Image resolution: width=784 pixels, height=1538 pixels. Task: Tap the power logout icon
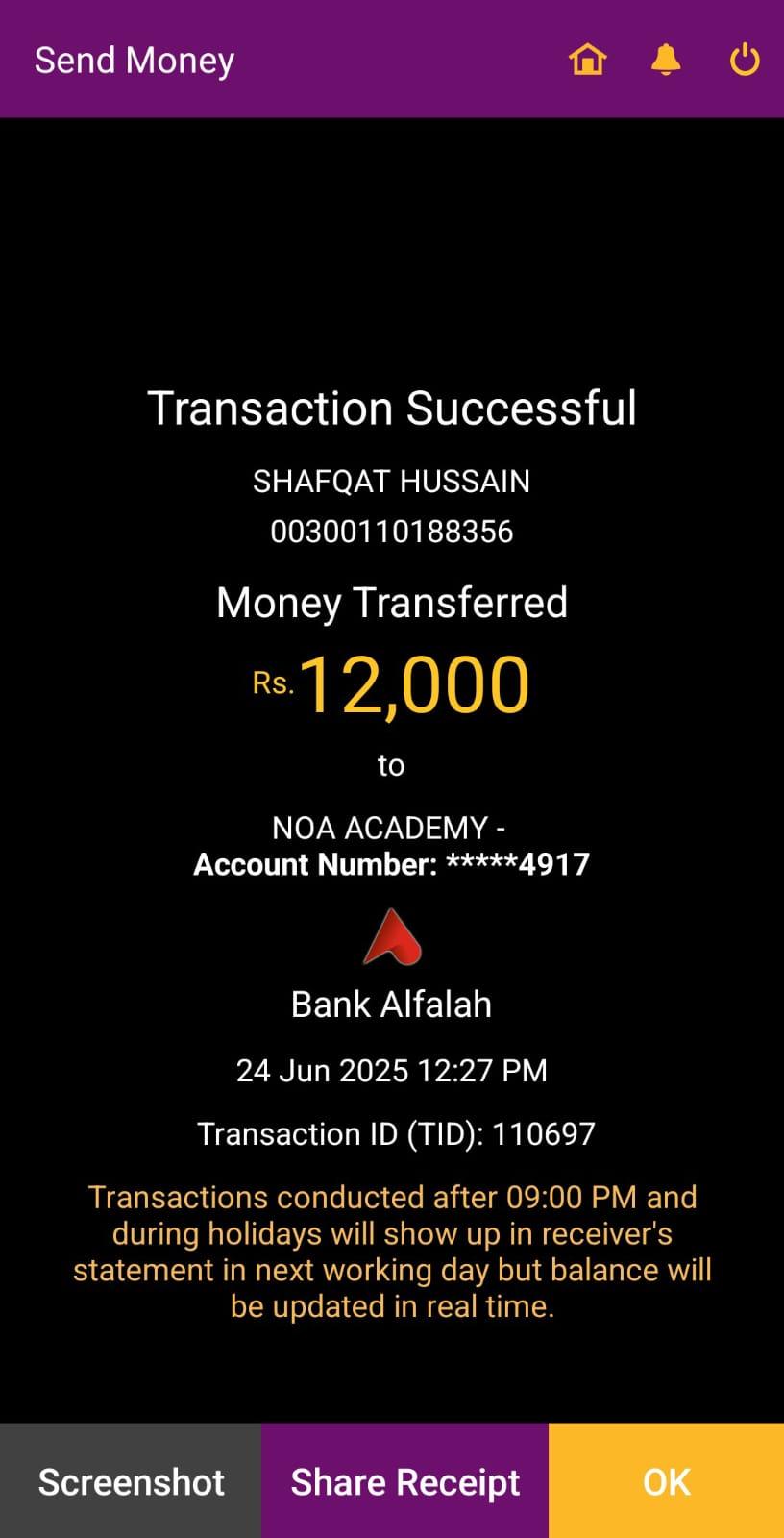coord(745,60)
